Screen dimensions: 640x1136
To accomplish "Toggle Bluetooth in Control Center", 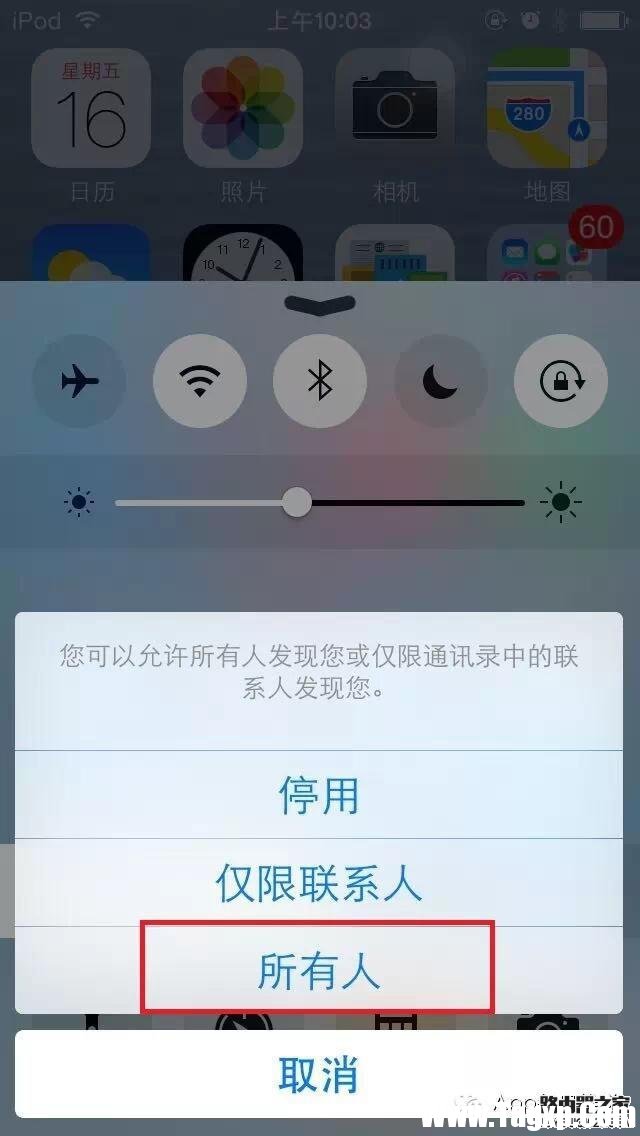I will pos(320,381).
